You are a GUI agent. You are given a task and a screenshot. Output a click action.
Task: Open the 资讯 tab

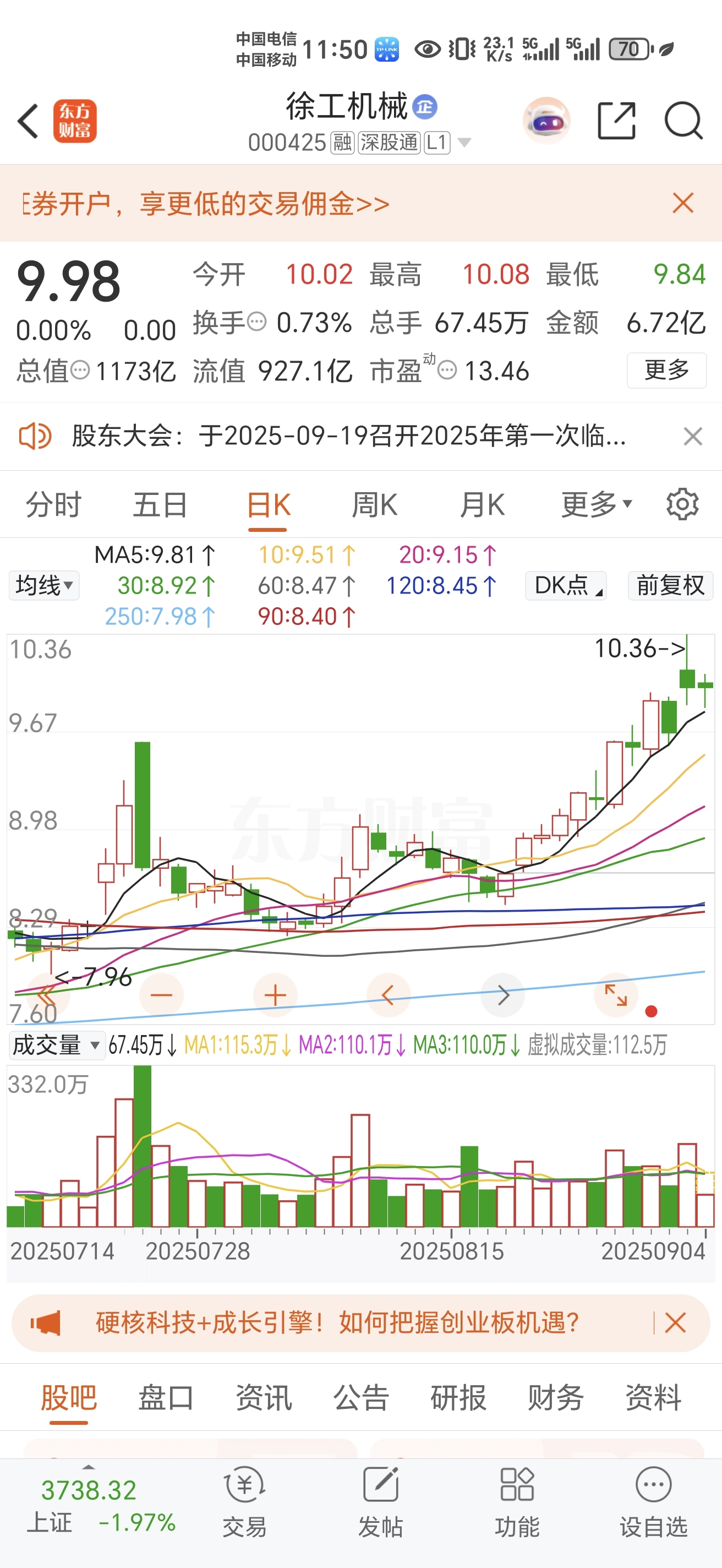[264, 1397]
